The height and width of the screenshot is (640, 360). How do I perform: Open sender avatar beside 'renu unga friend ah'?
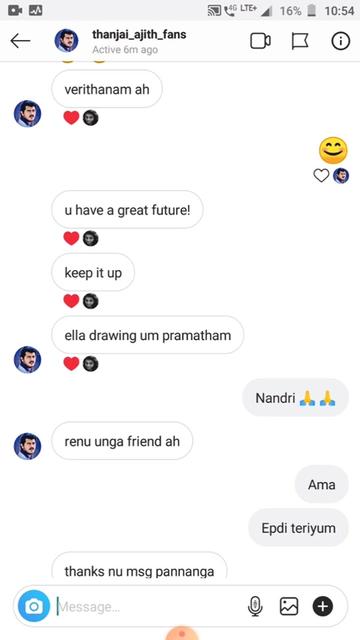tap(27, 446)
